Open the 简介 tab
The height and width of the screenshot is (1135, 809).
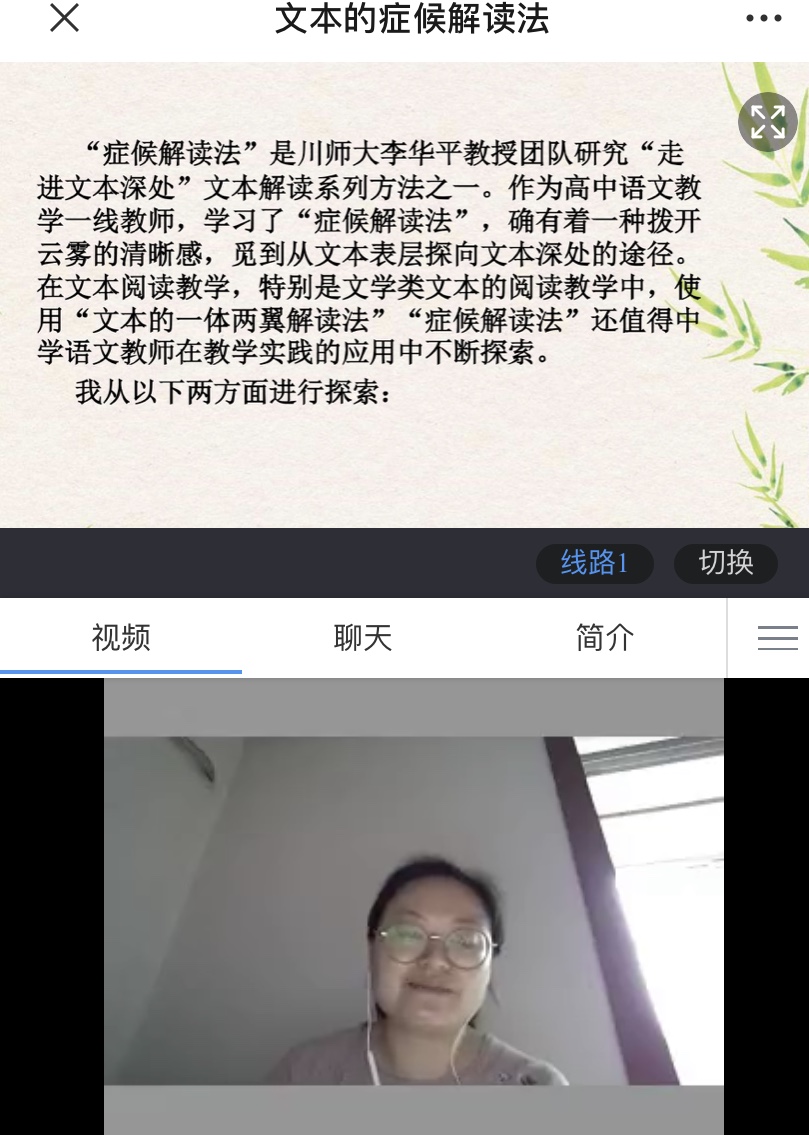[x=605, y=637]
